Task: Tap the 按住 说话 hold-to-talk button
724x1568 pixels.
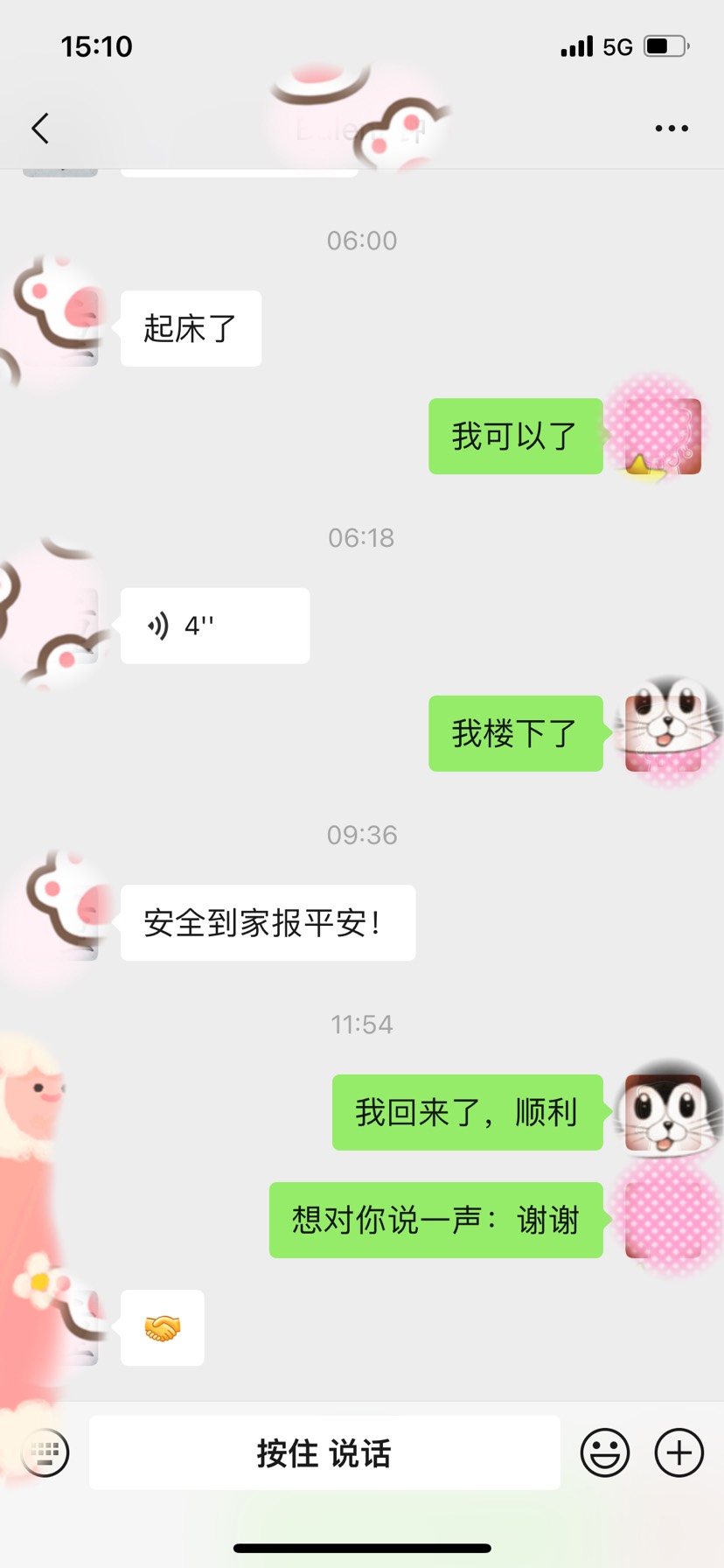Action: (x=324, y=1453)
